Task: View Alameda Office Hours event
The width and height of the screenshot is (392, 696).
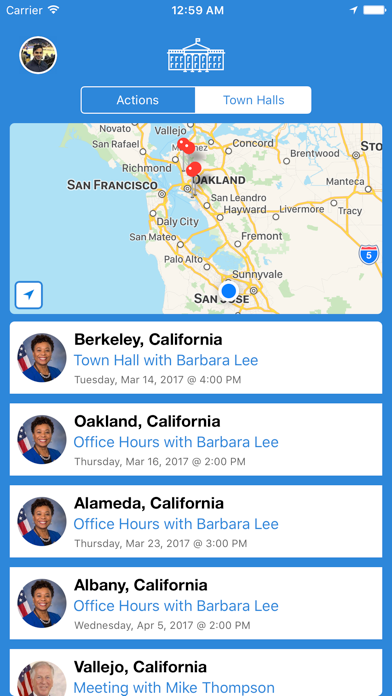Action: [196, 522]
